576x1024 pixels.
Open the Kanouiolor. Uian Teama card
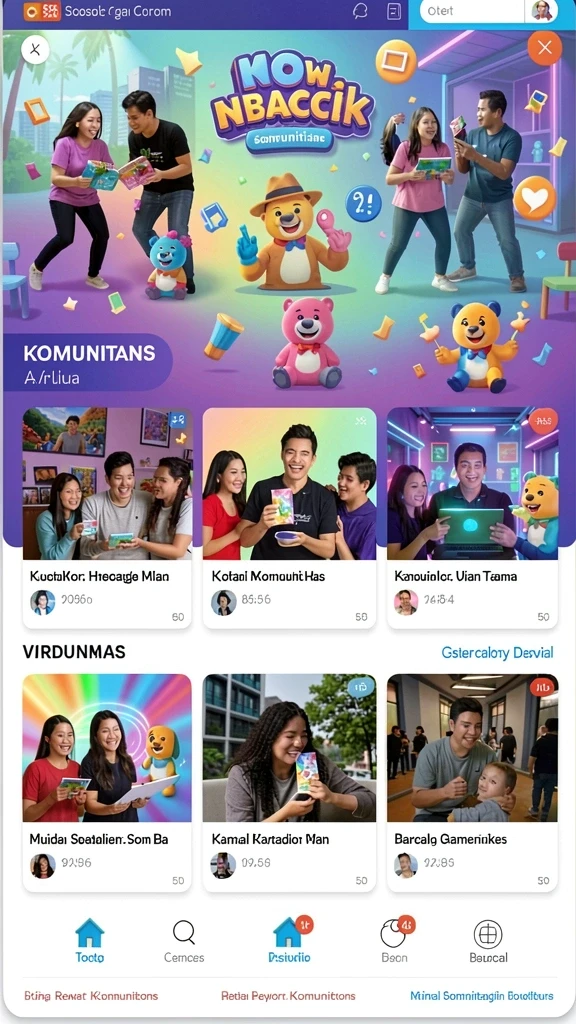point(472,518)
